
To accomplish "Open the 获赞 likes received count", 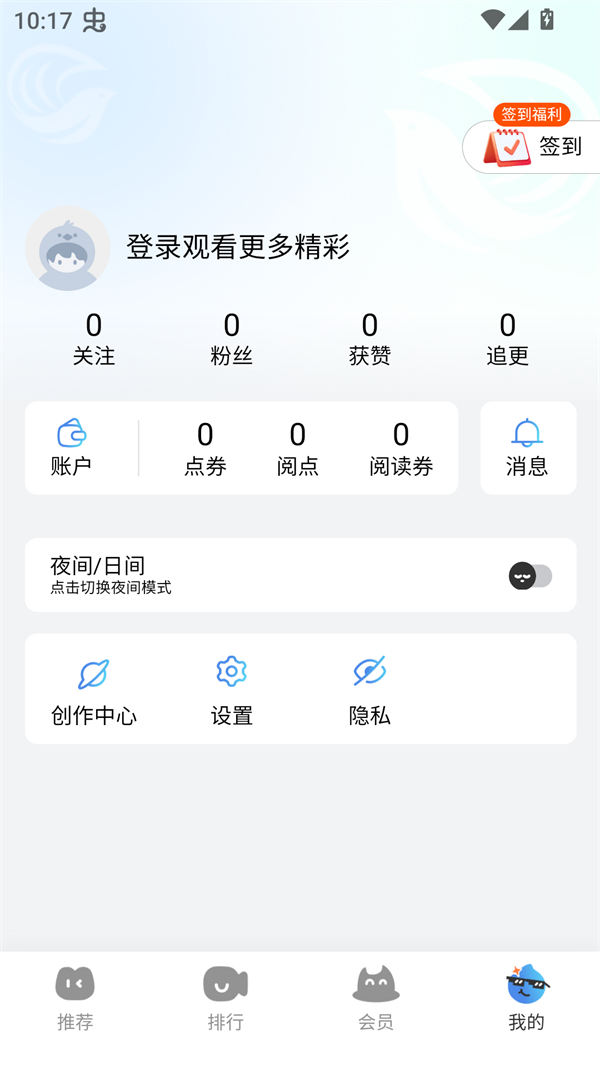I will point(369,339).
